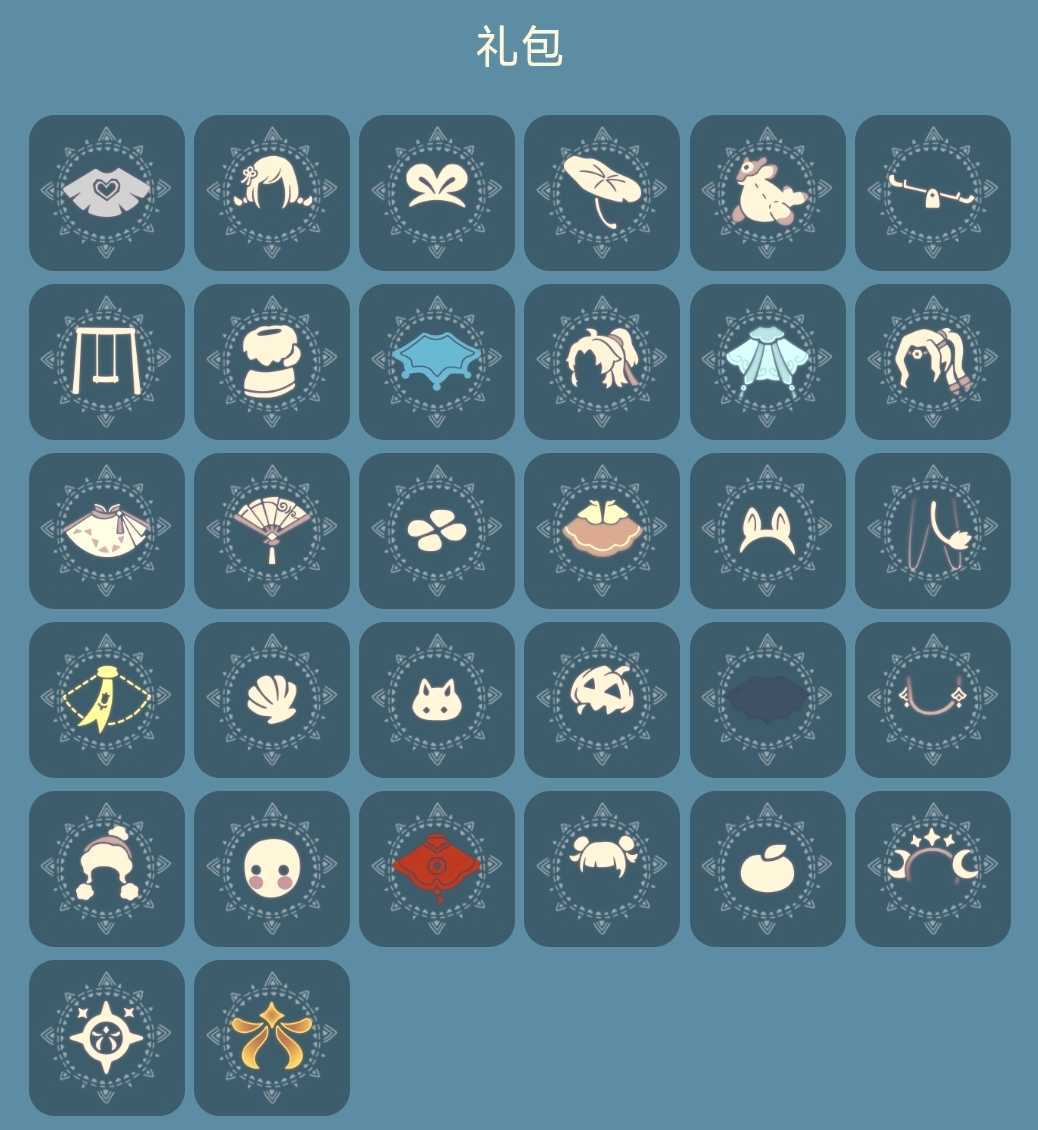1038x1130 pixels.
Task: Tap the blue bat-wing cape tile
Action: click(437, 361)
